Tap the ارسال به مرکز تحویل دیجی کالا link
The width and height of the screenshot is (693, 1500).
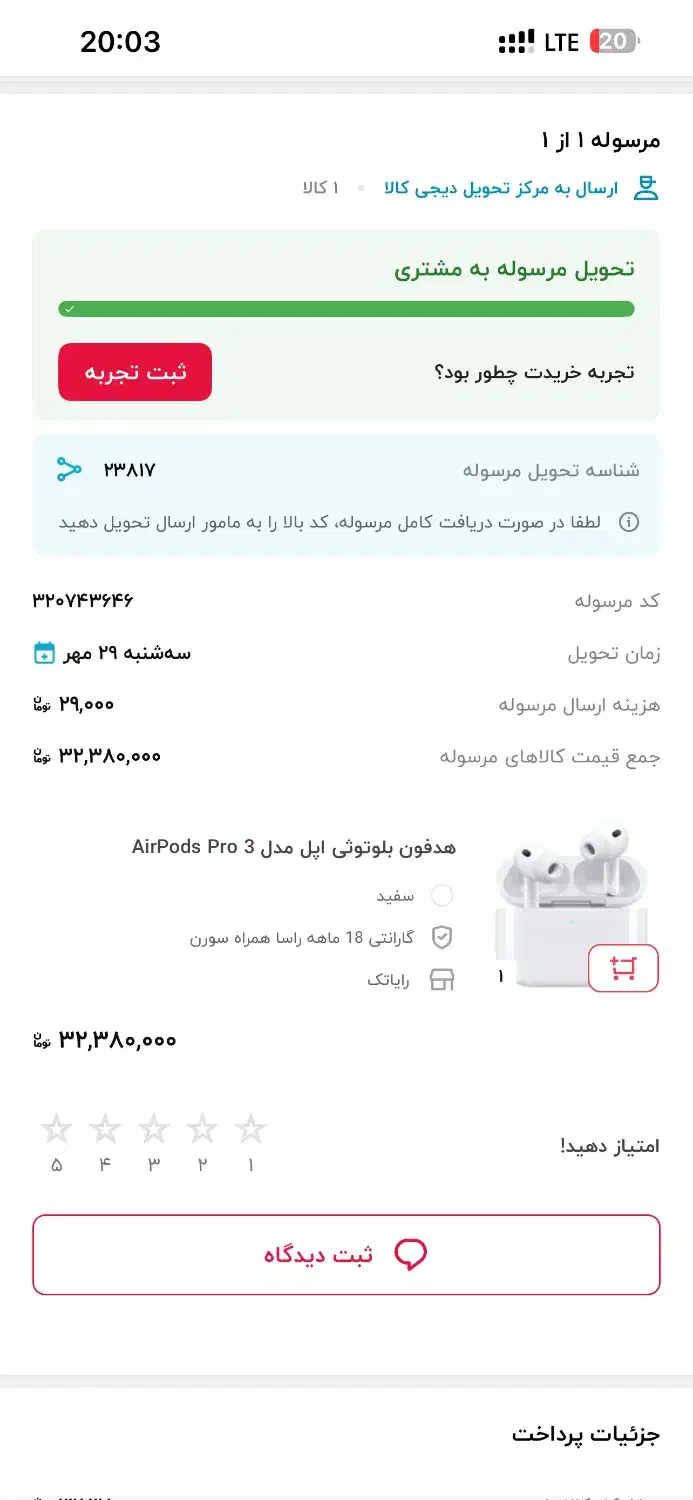pyautogui.click(x=501, y=188)
